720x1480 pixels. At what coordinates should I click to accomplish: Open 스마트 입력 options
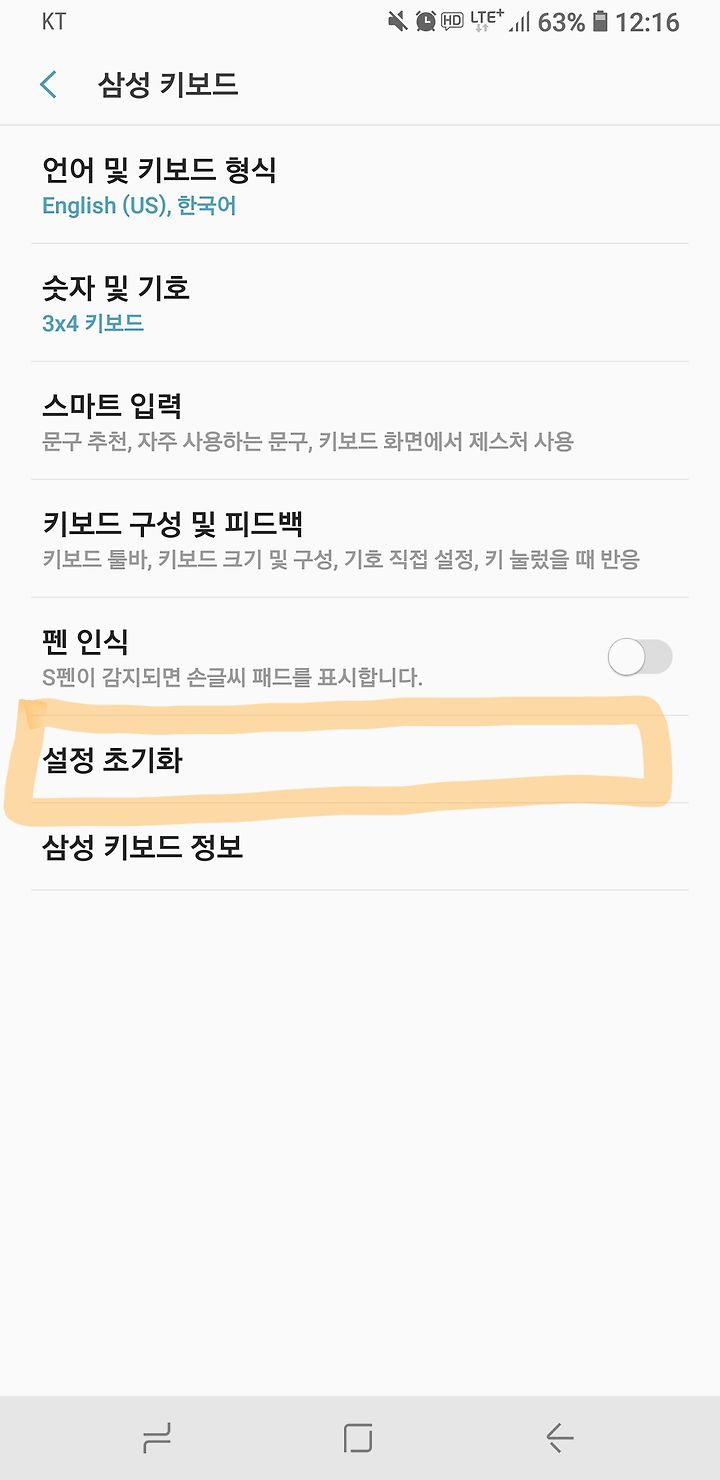click(360, 421)
